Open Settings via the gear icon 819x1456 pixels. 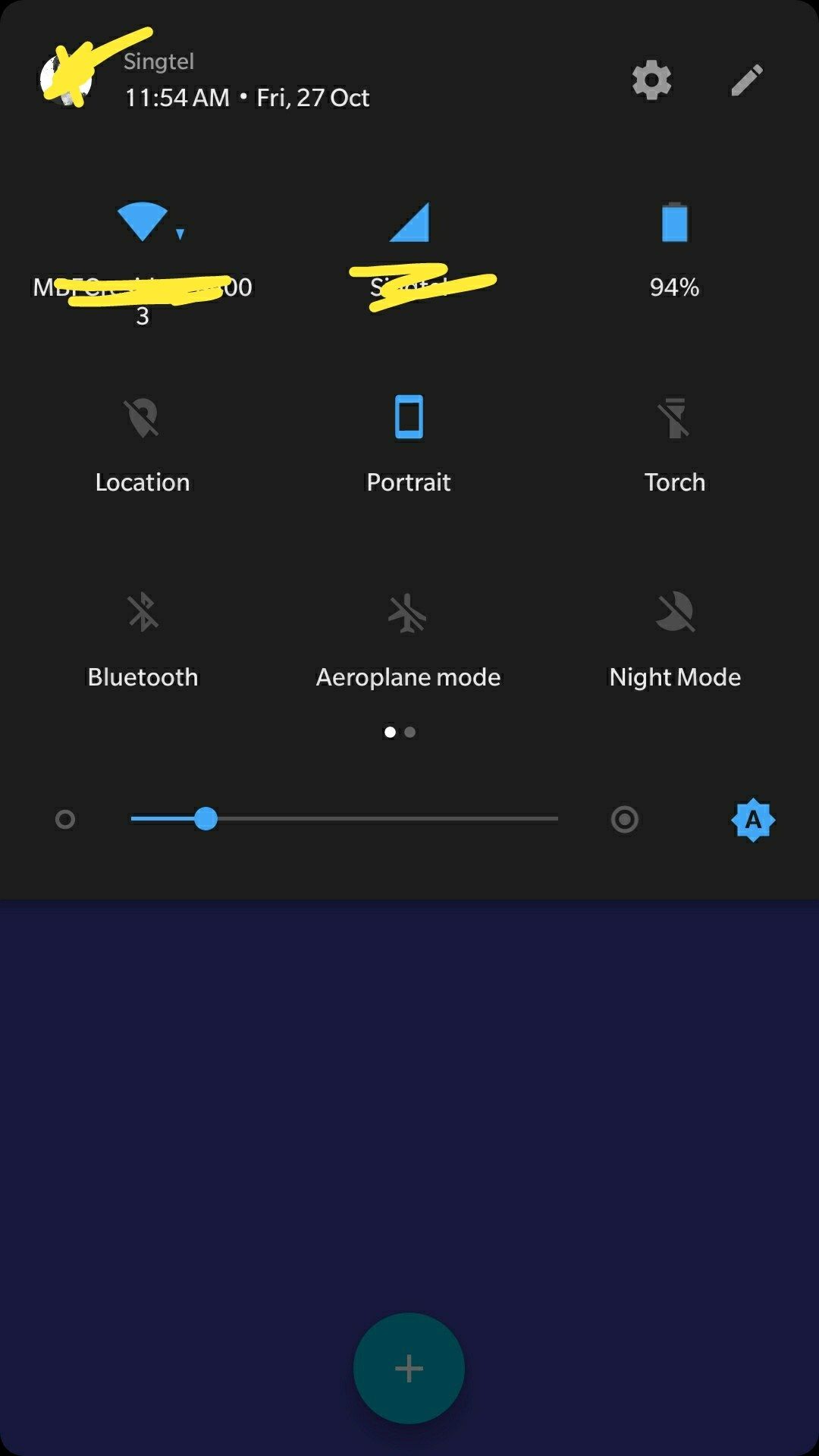point(651,80)
